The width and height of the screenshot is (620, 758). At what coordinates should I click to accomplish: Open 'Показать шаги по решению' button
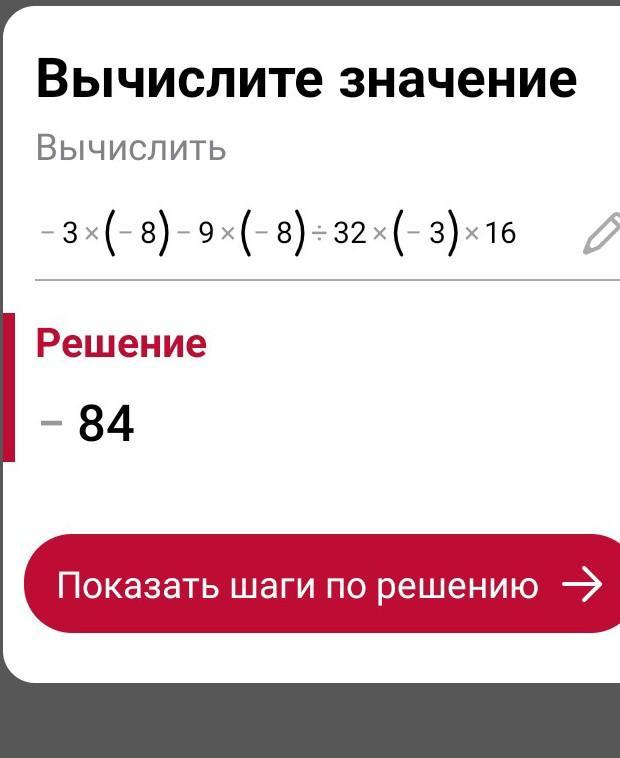click(x=322, y=583)
